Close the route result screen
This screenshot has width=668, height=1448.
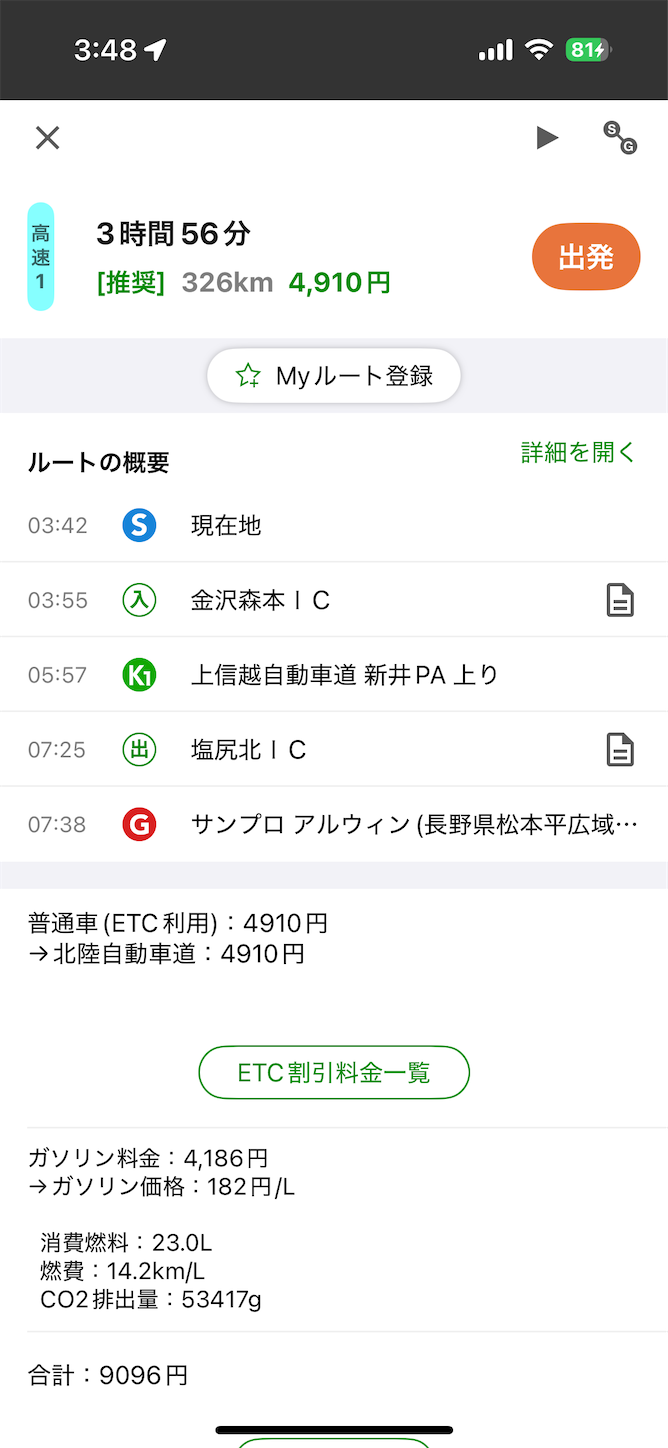(x=47, y=138)
